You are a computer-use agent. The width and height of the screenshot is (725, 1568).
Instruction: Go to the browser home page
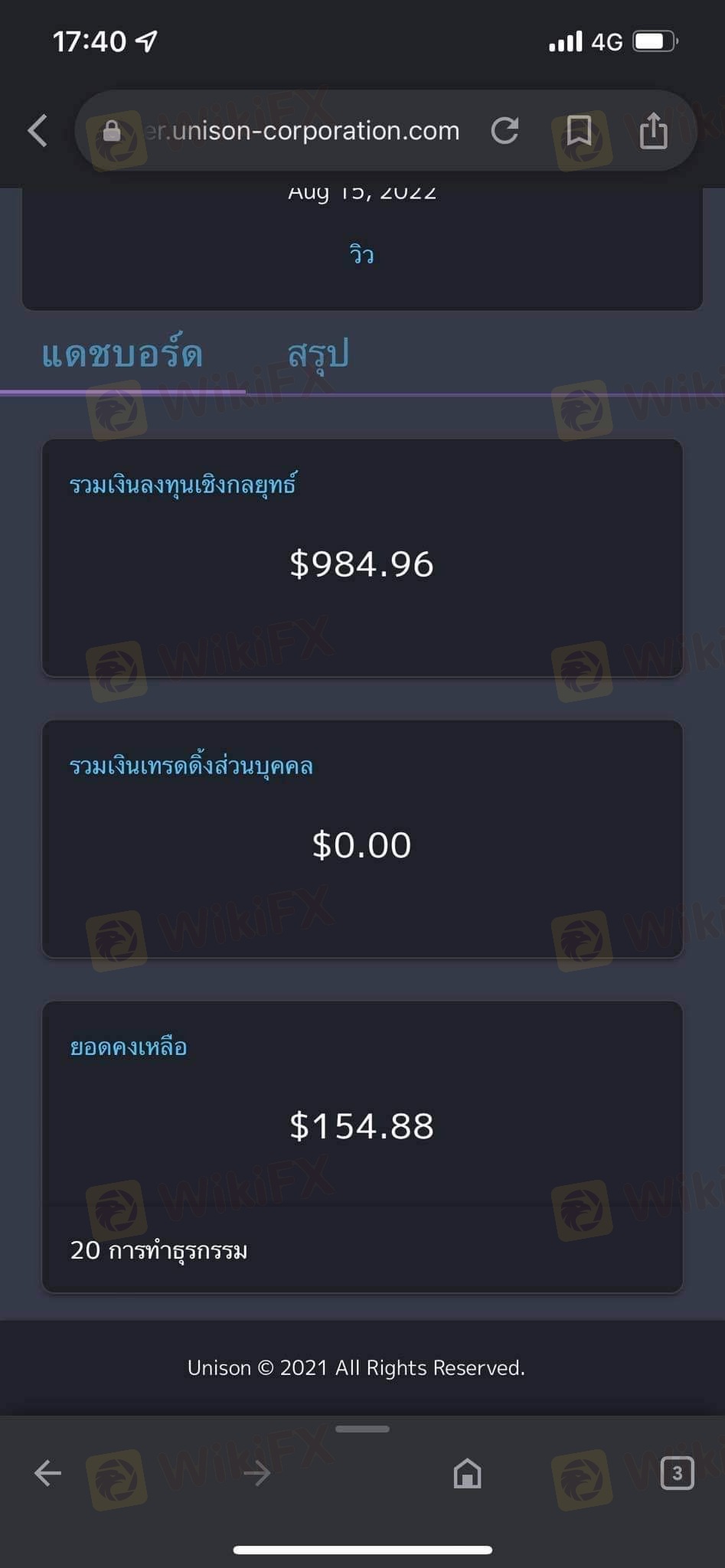click(467, 1472)
